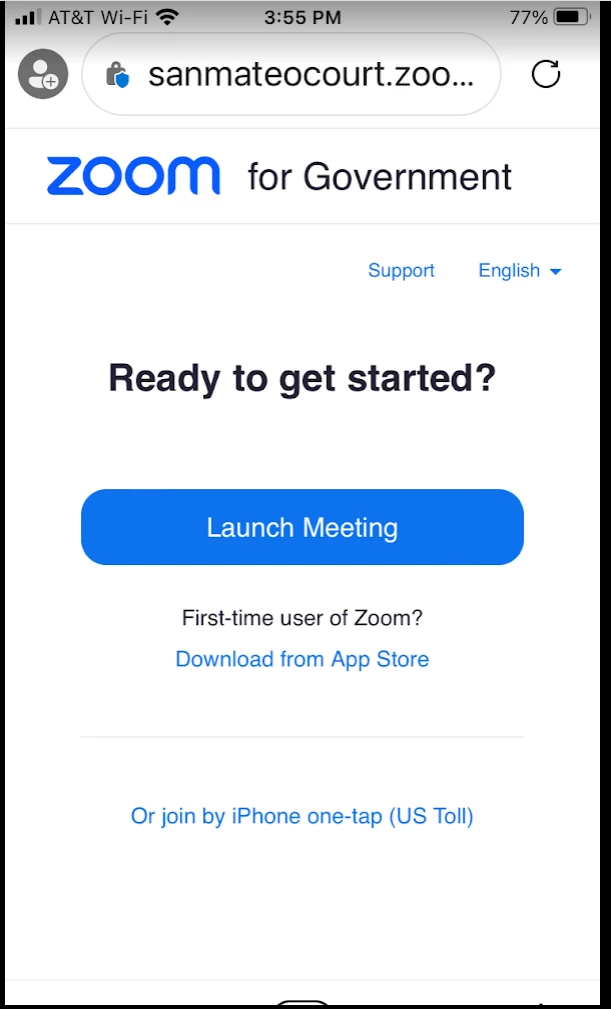Open the Support link

point(401,270)
